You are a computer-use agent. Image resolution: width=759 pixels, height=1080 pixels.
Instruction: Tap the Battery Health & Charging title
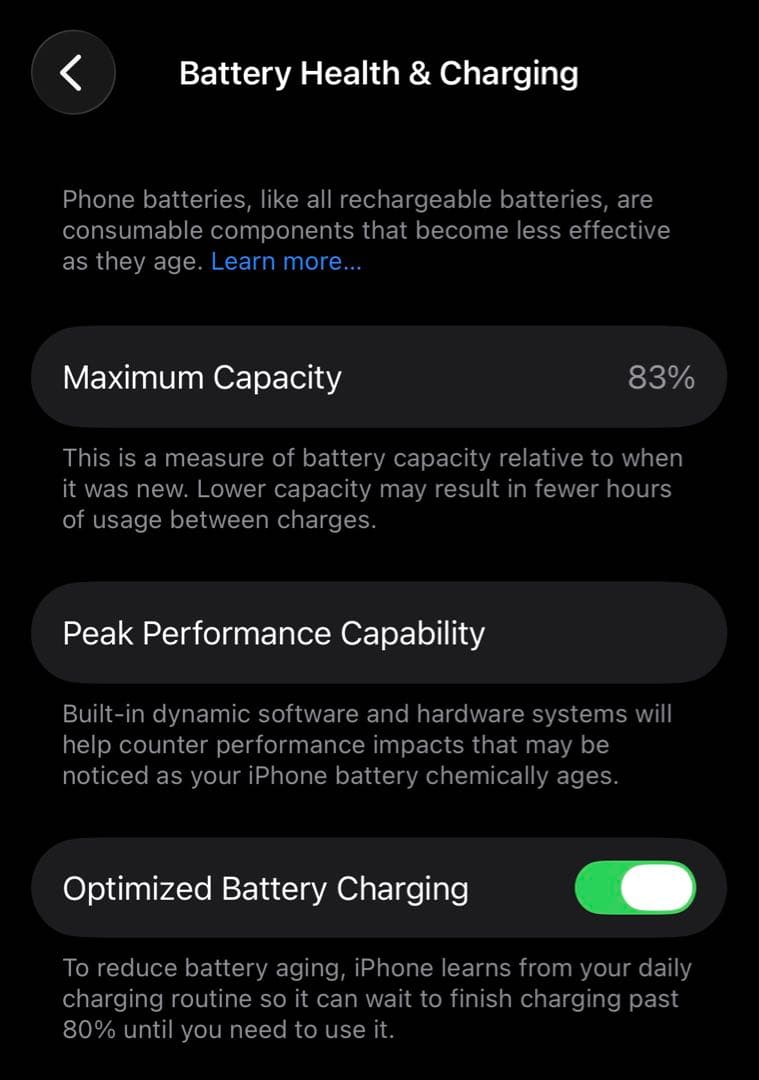(x=378, y=73)
